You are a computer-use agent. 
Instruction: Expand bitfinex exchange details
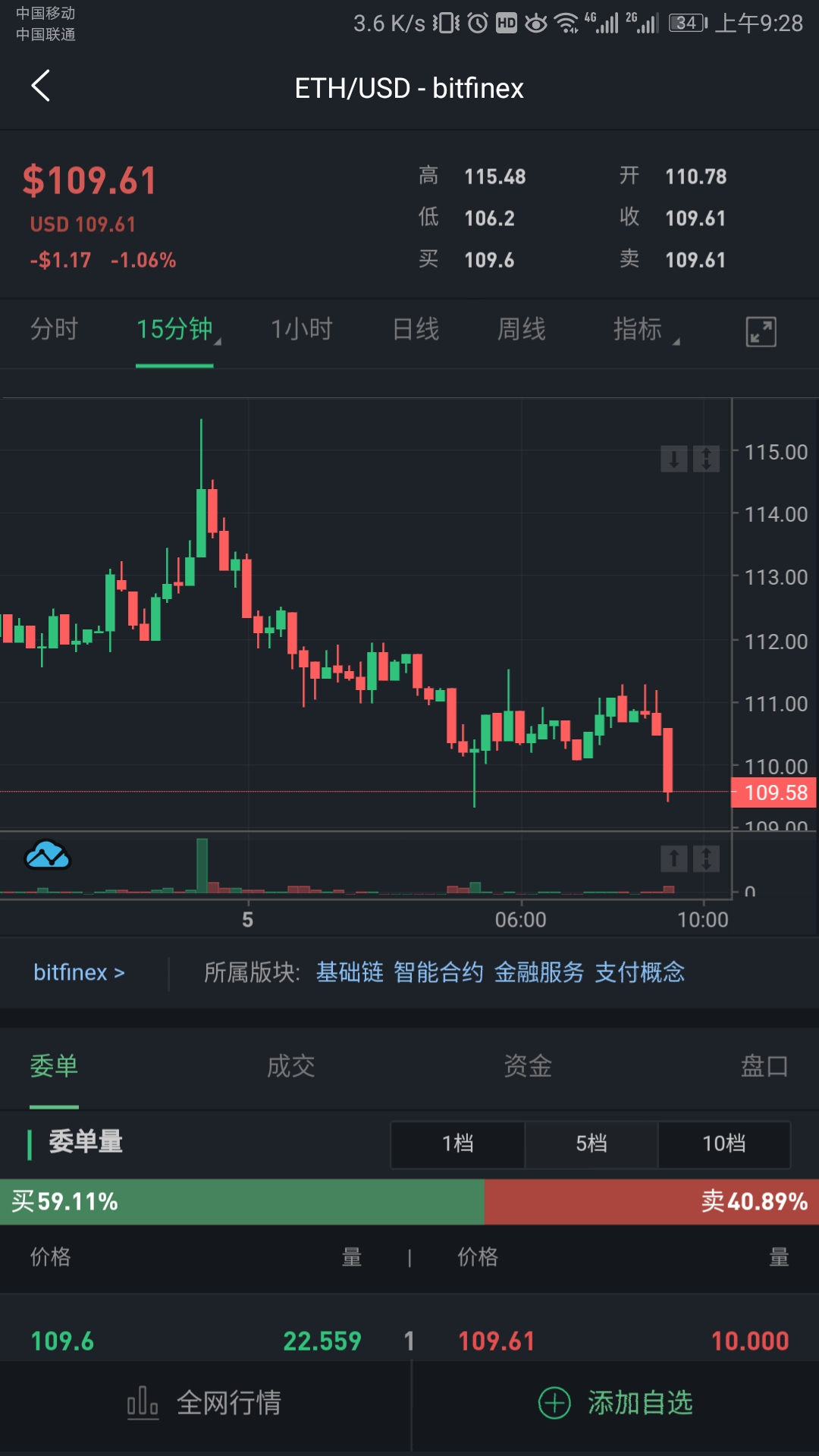point(79,972)
